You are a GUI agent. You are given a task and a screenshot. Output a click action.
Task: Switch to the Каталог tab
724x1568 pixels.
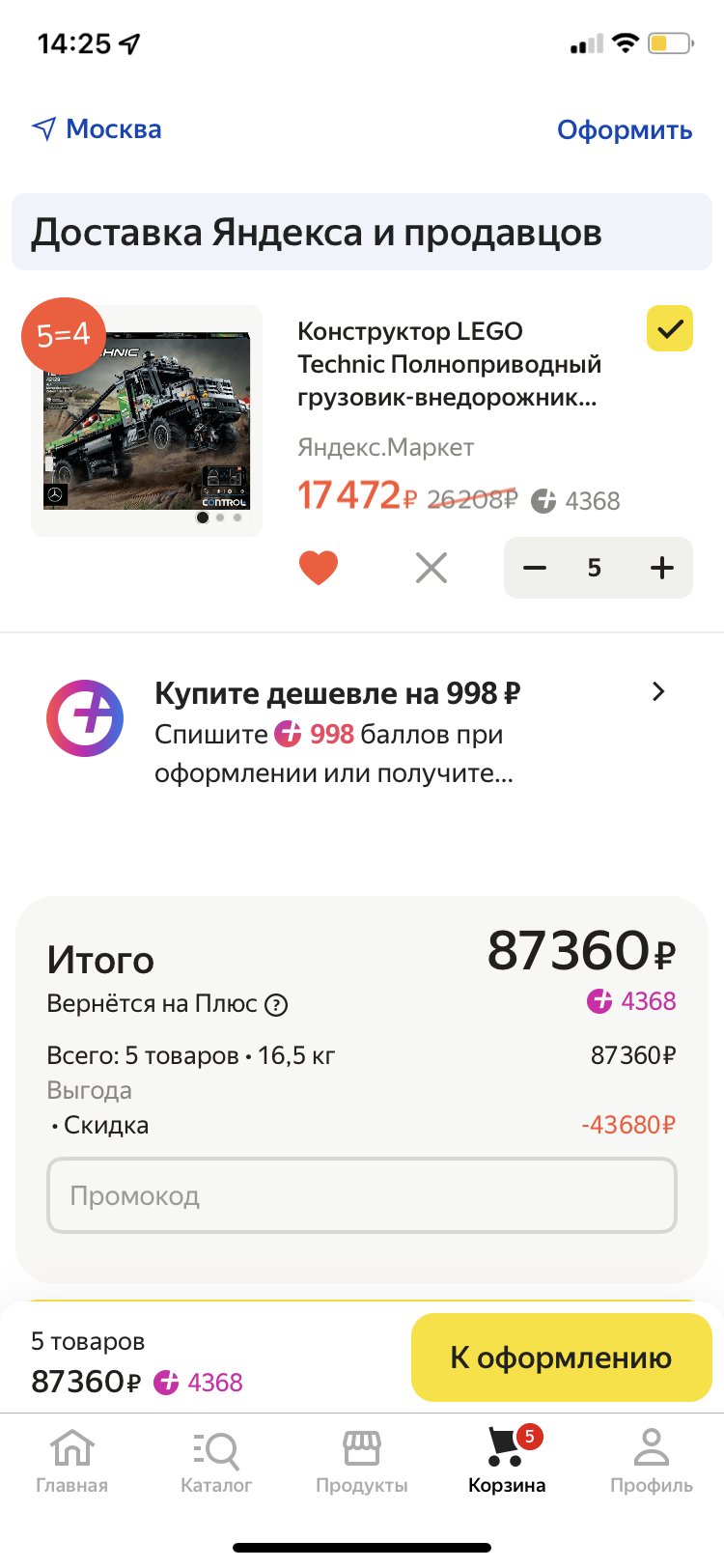pos(216,1462)
